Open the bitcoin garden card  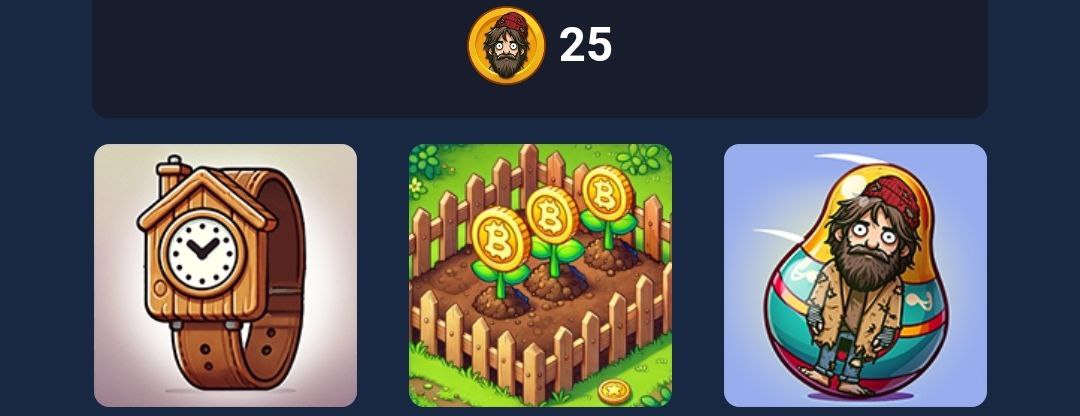540,275
